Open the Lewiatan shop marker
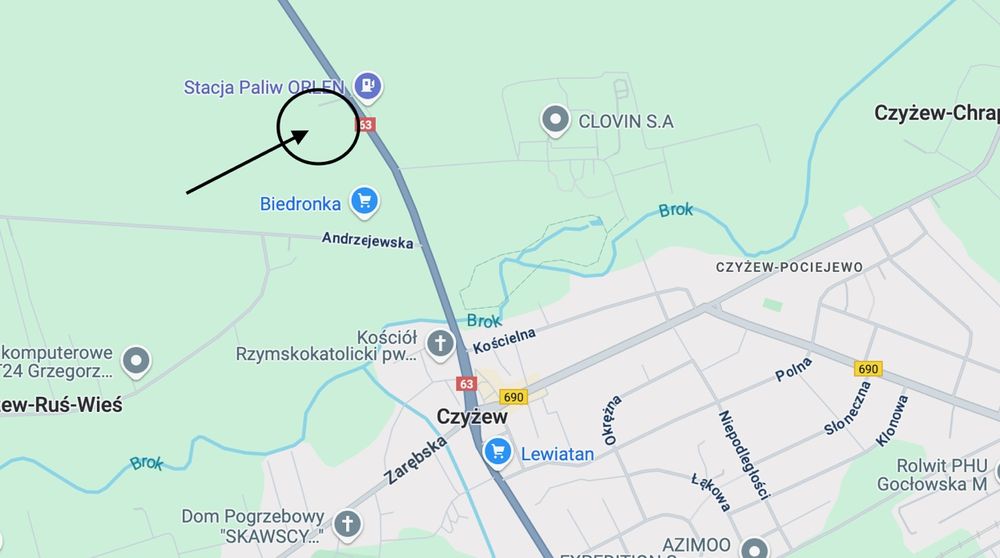Image resolution: width=1000 pixels, height=558 pixels. click(497, 453)
